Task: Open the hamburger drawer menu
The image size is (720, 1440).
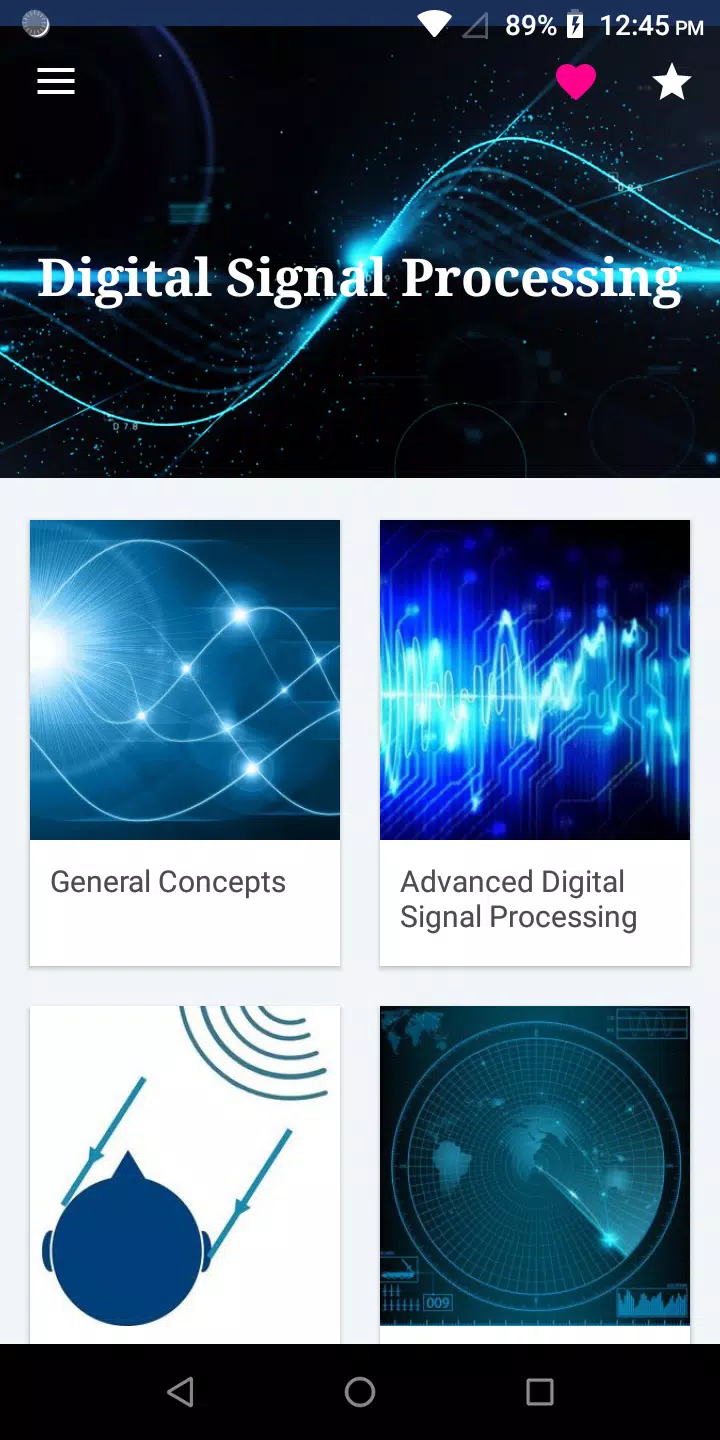Action: tap(56, 82)
